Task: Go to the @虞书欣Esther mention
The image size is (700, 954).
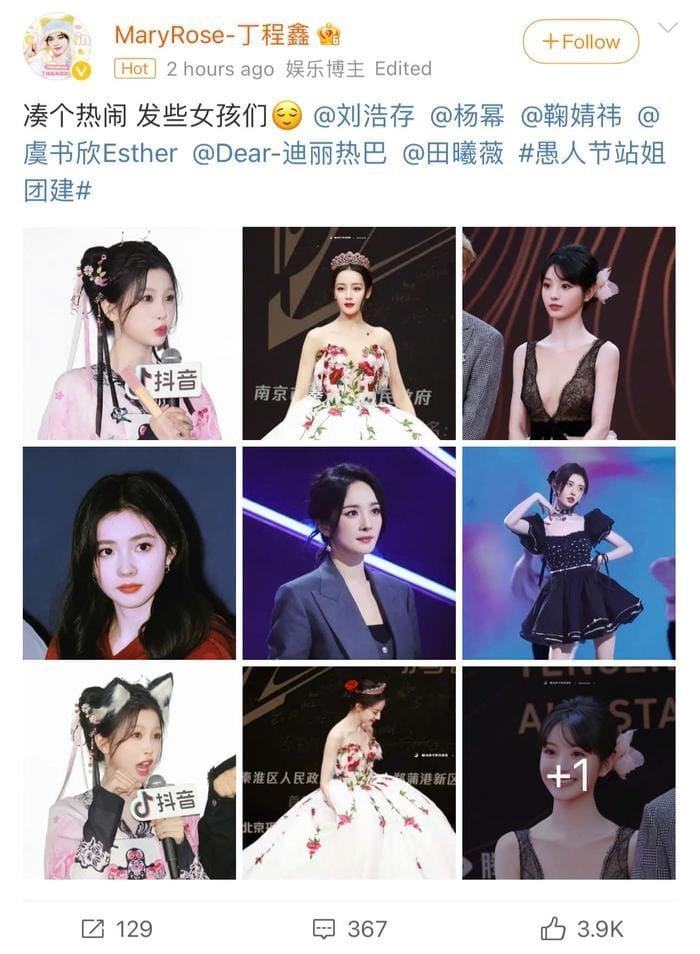Action: [100, 154]
